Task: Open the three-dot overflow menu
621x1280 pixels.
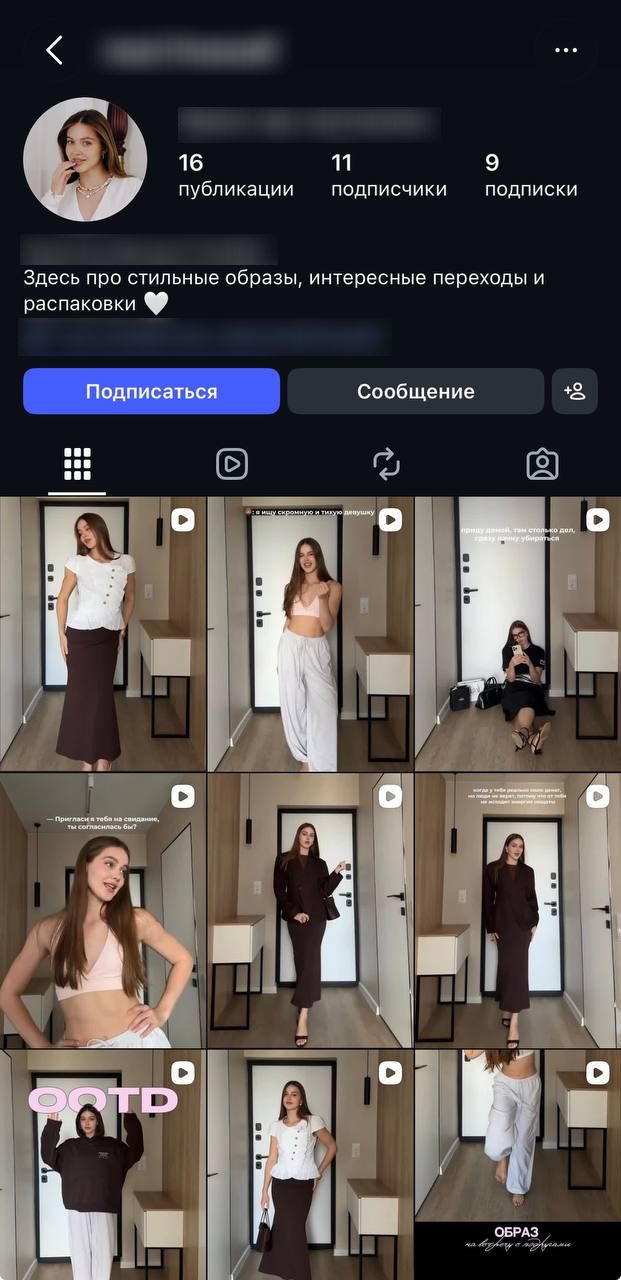Action: click(x=566, y=50)
